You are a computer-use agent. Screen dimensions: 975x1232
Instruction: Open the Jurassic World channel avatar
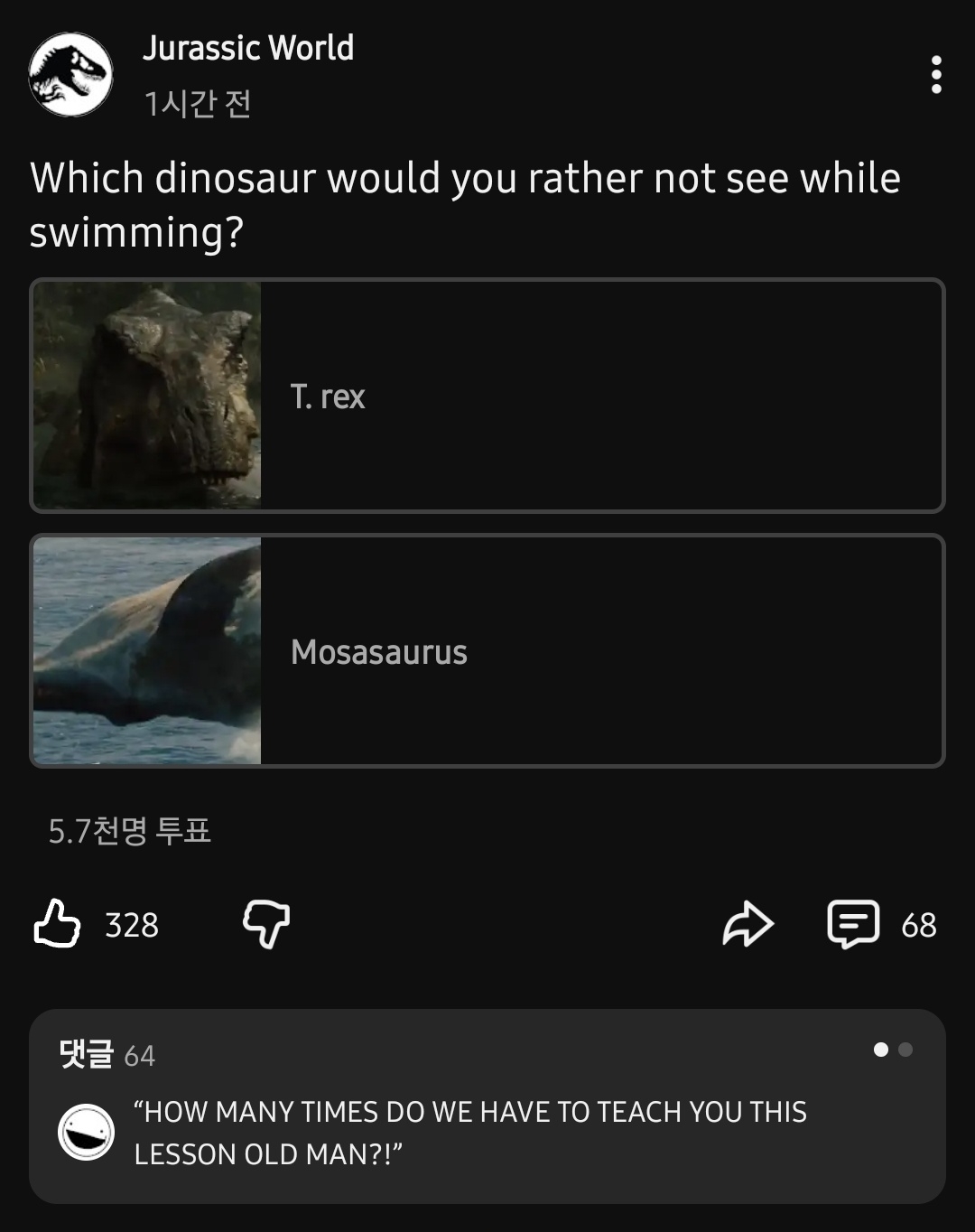(x=70, y=74)
